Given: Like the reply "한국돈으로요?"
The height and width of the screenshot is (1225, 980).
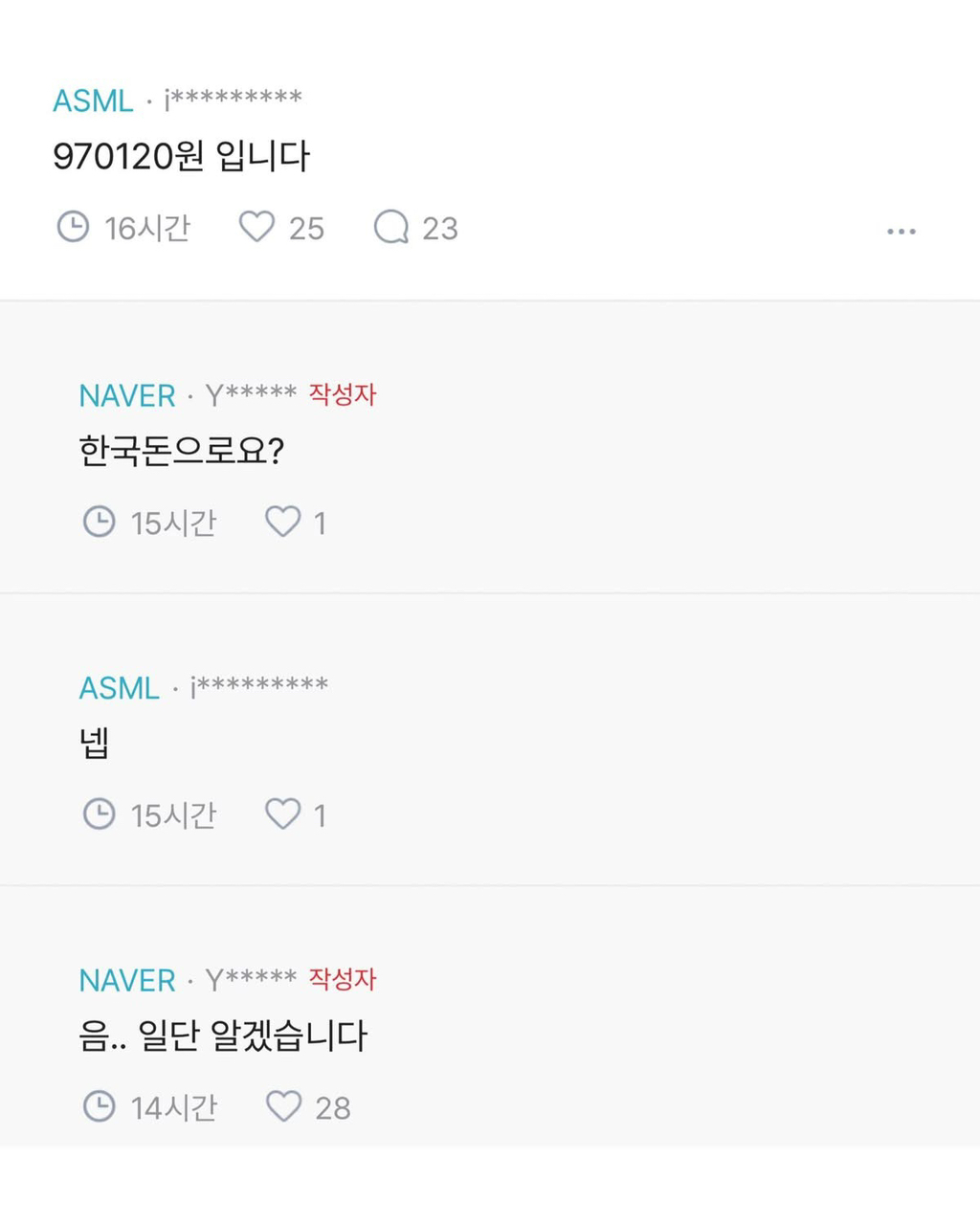Looking at the screenshot, I should point(282,523).
